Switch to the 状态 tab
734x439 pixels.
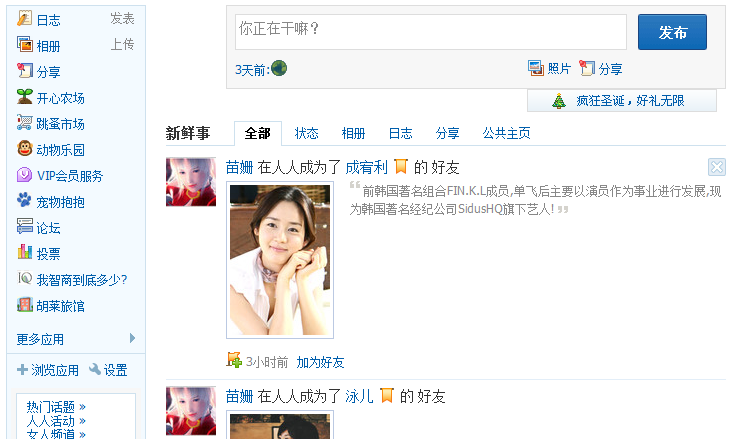pyautogui.click(x=306, y=133)
